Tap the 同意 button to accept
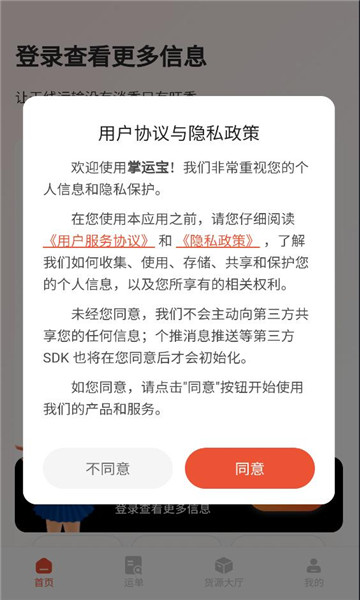The width and height of the screenshot is (360, 600). pos(250,468)
